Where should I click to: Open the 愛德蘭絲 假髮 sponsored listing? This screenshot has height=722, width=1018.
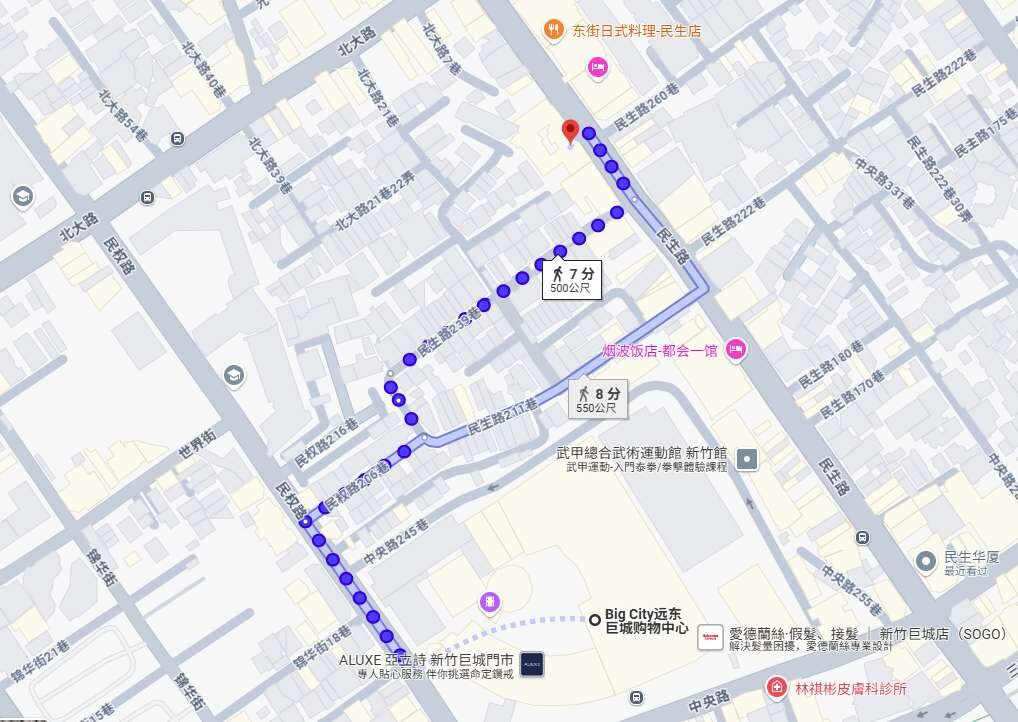click(709, 638)
